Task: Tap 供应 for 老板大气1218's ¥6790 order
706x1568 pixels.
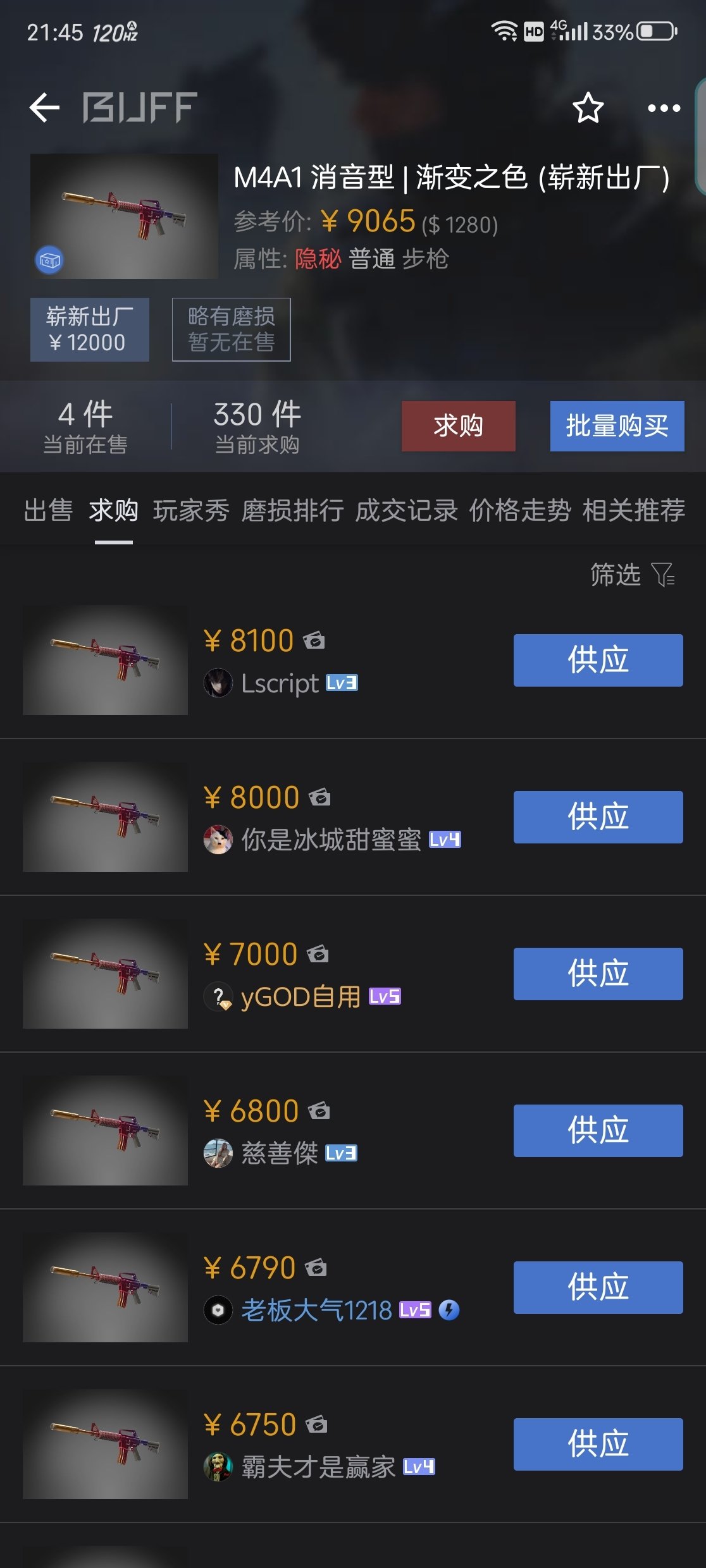Action: 598,1287
